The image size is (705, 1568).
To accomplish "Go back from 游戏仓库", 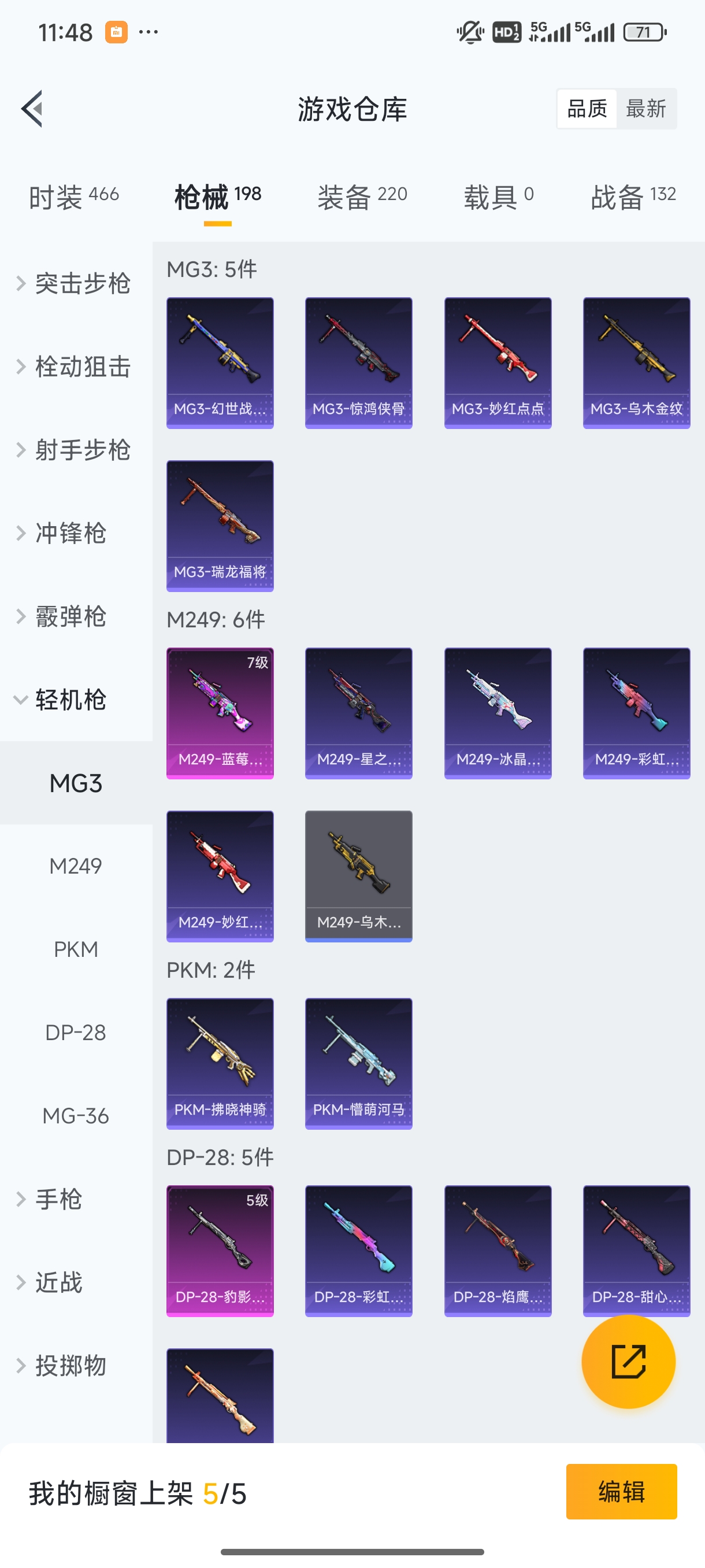I will [32, 109].
